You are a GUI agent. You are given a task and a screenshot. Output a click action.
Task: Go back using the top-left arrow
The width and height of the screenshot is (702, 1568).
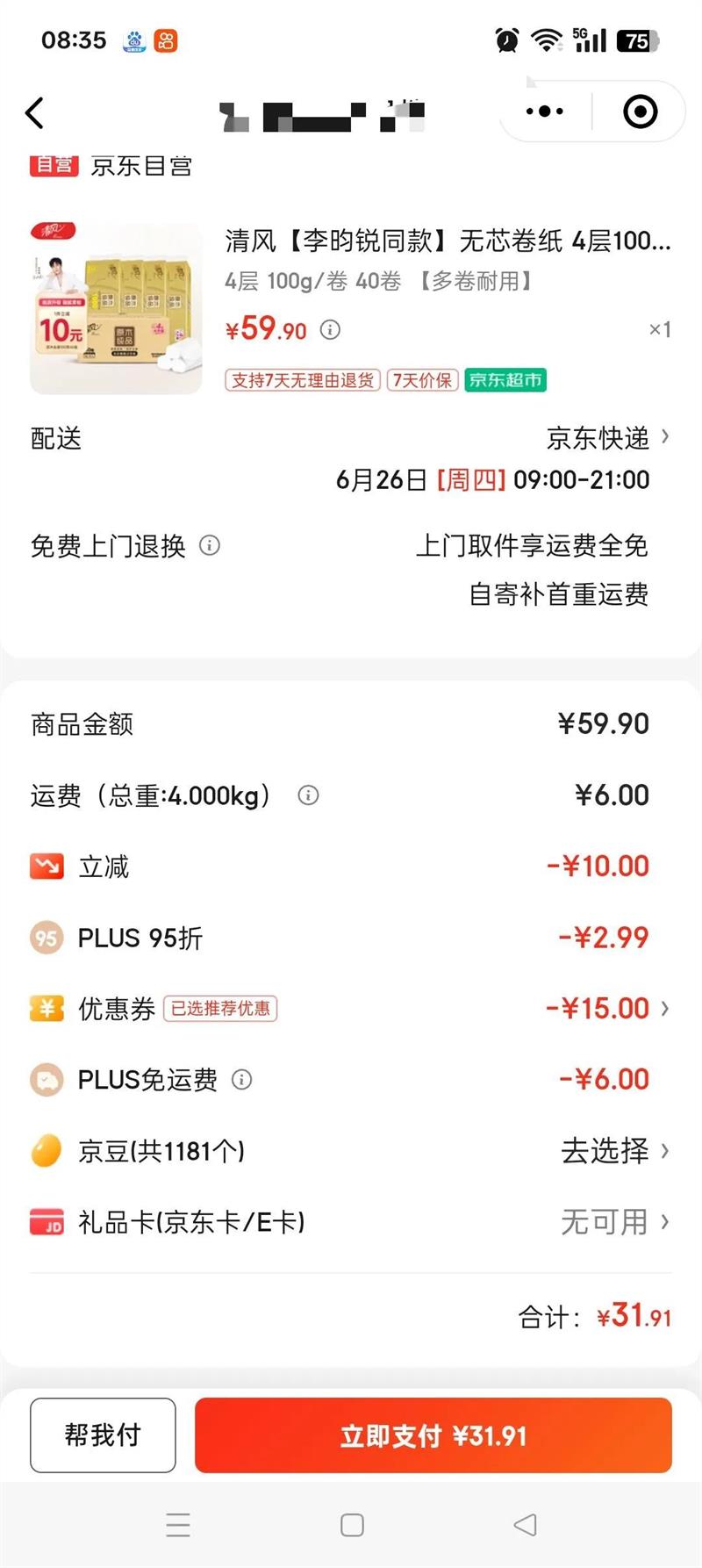35,113
